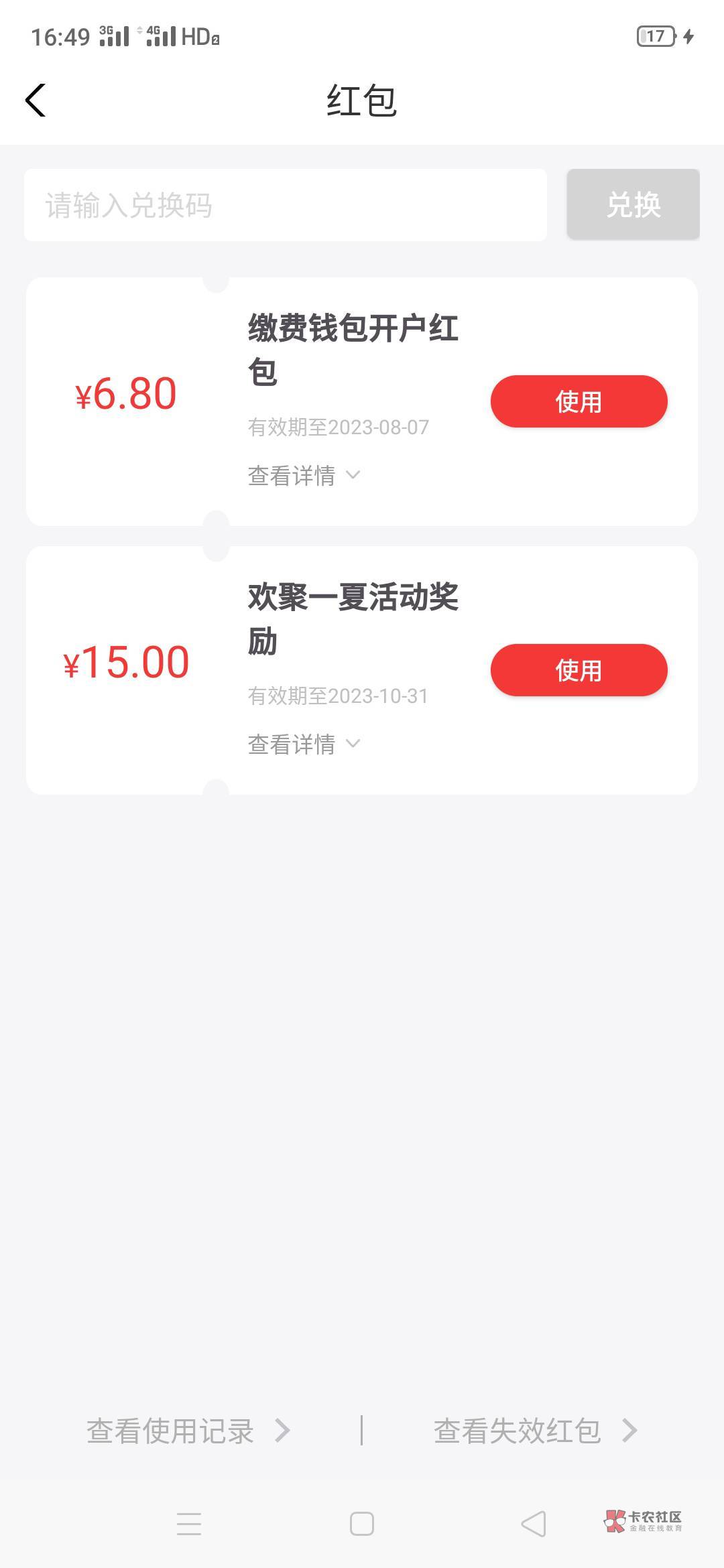Tap the system back triangle button
Viewport: 724px width, 1568px height.
534,1524
